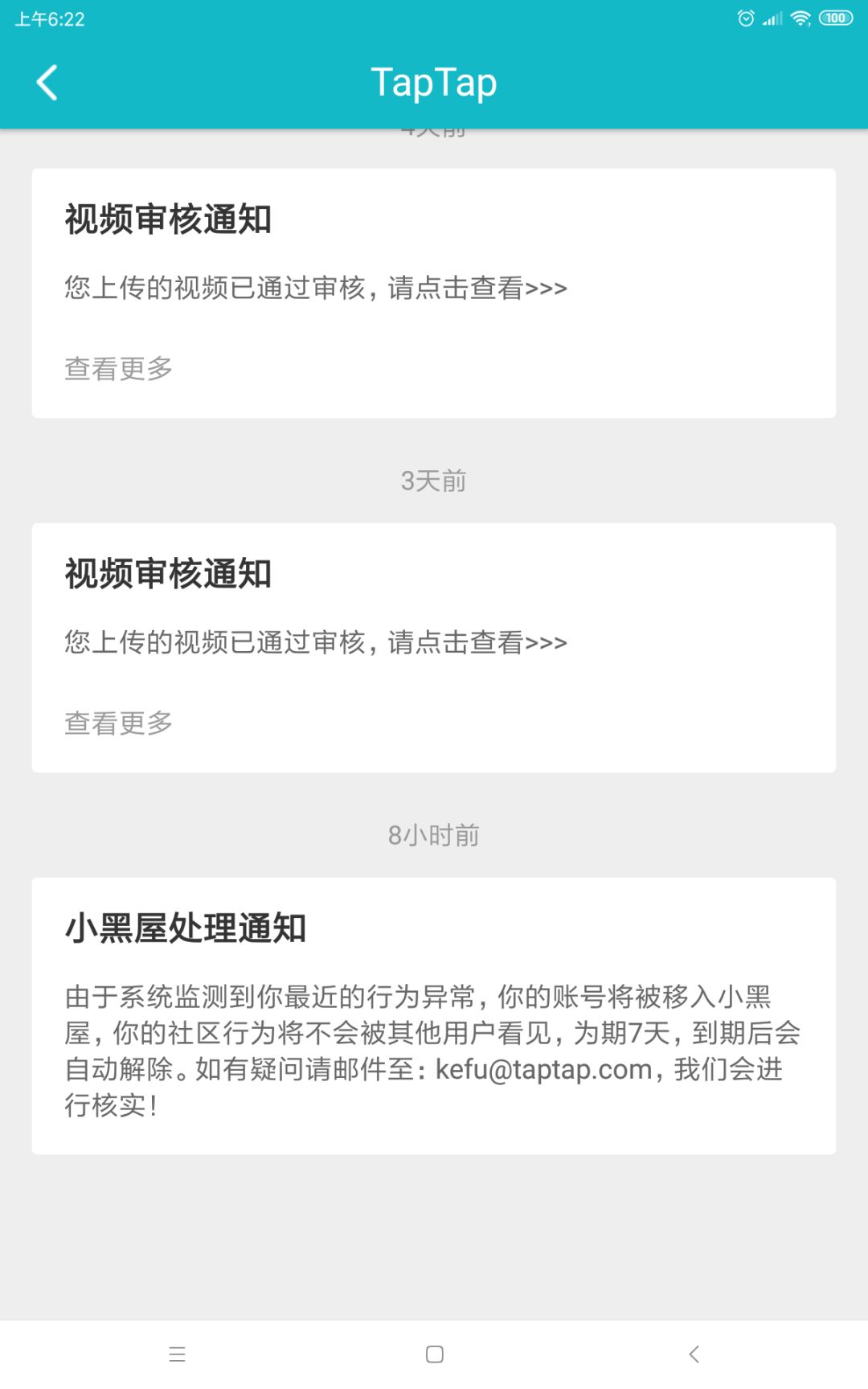Go back using the header arrow
Screen dimensions: 868x1389
47,83
